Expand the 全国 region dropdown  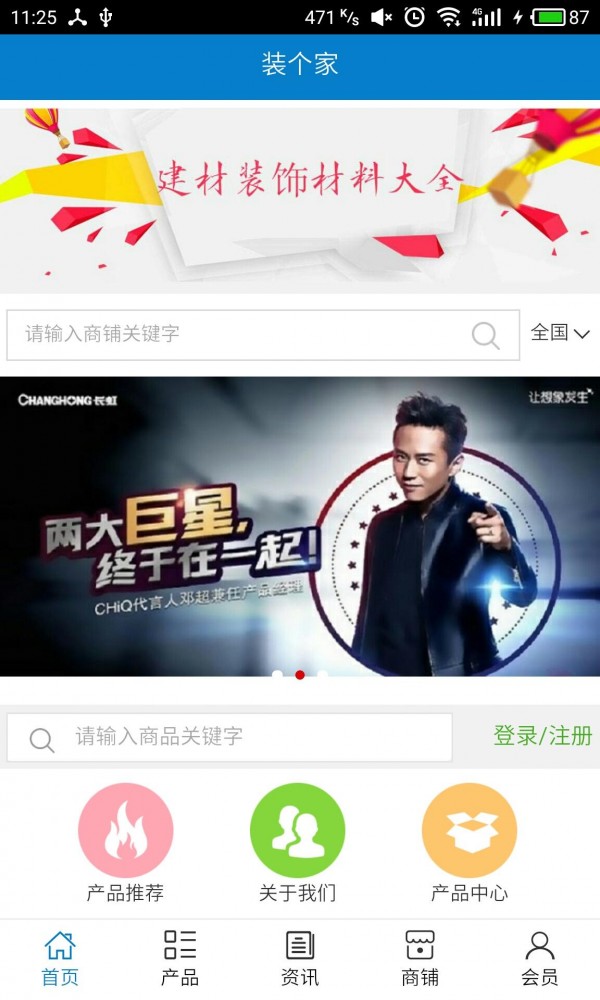point(560,333)
